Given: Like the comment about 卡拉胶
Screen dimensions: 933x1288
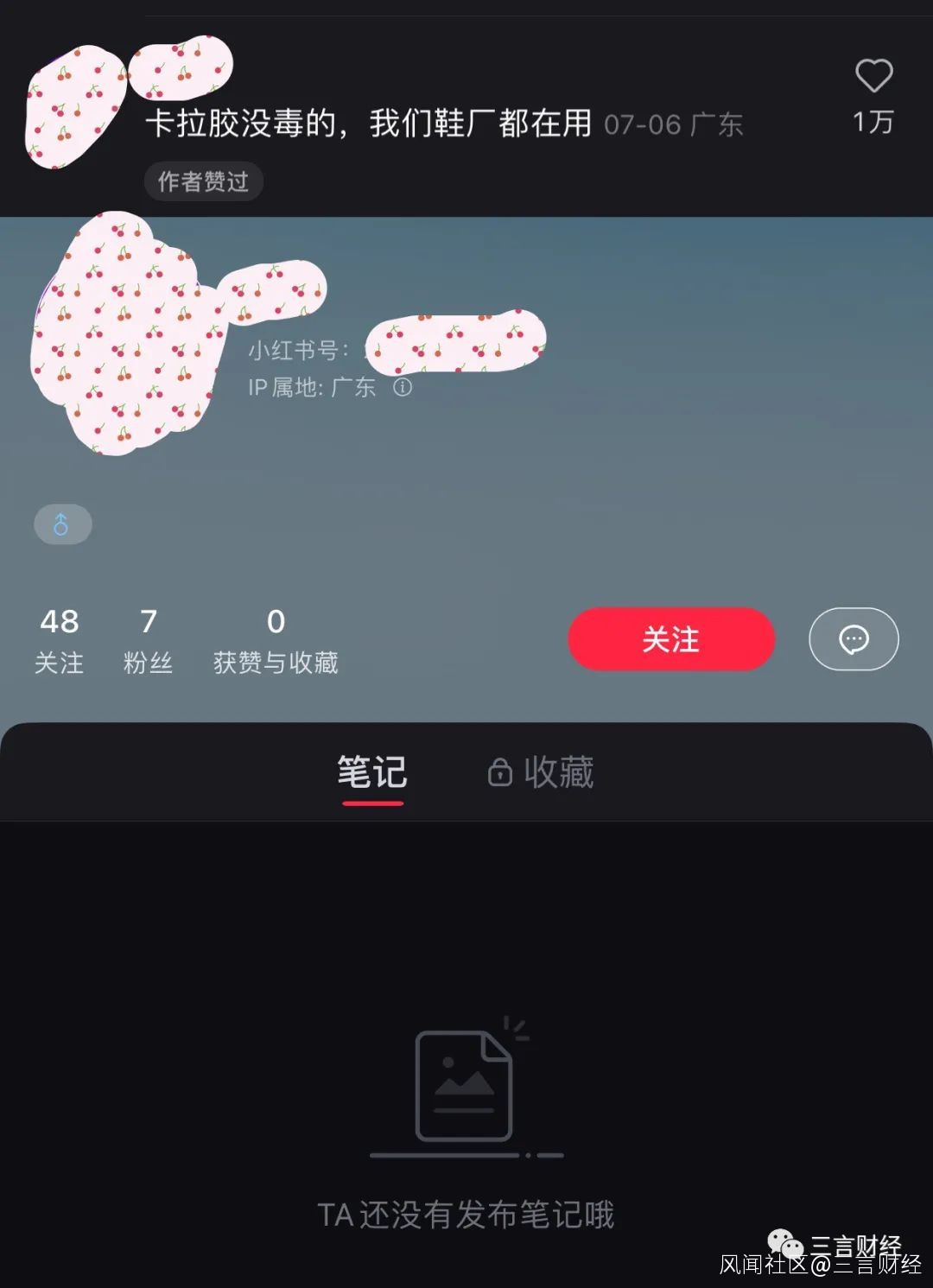Looking at the screenshot, I should tap(873, 77).
